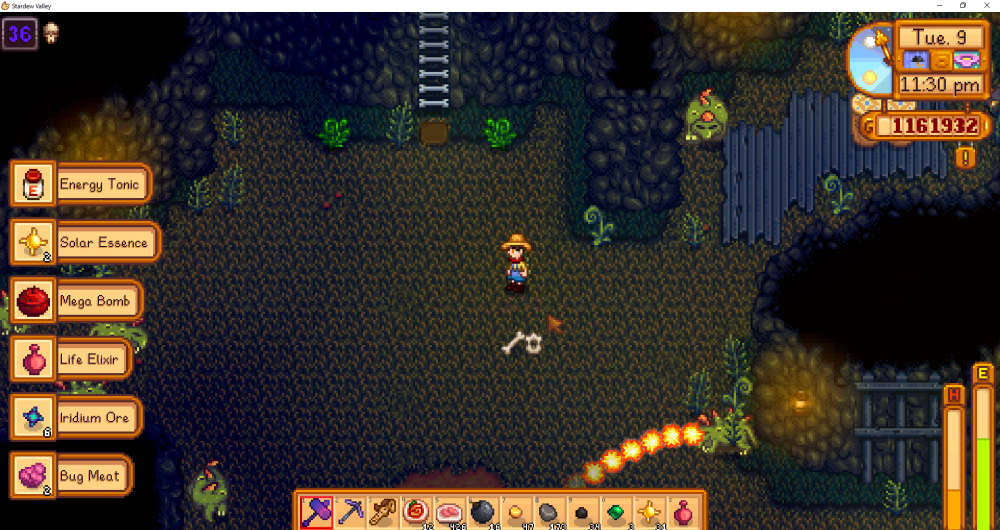
Task: Select the red food dish in slot 4
Action: tap(416, 511)
